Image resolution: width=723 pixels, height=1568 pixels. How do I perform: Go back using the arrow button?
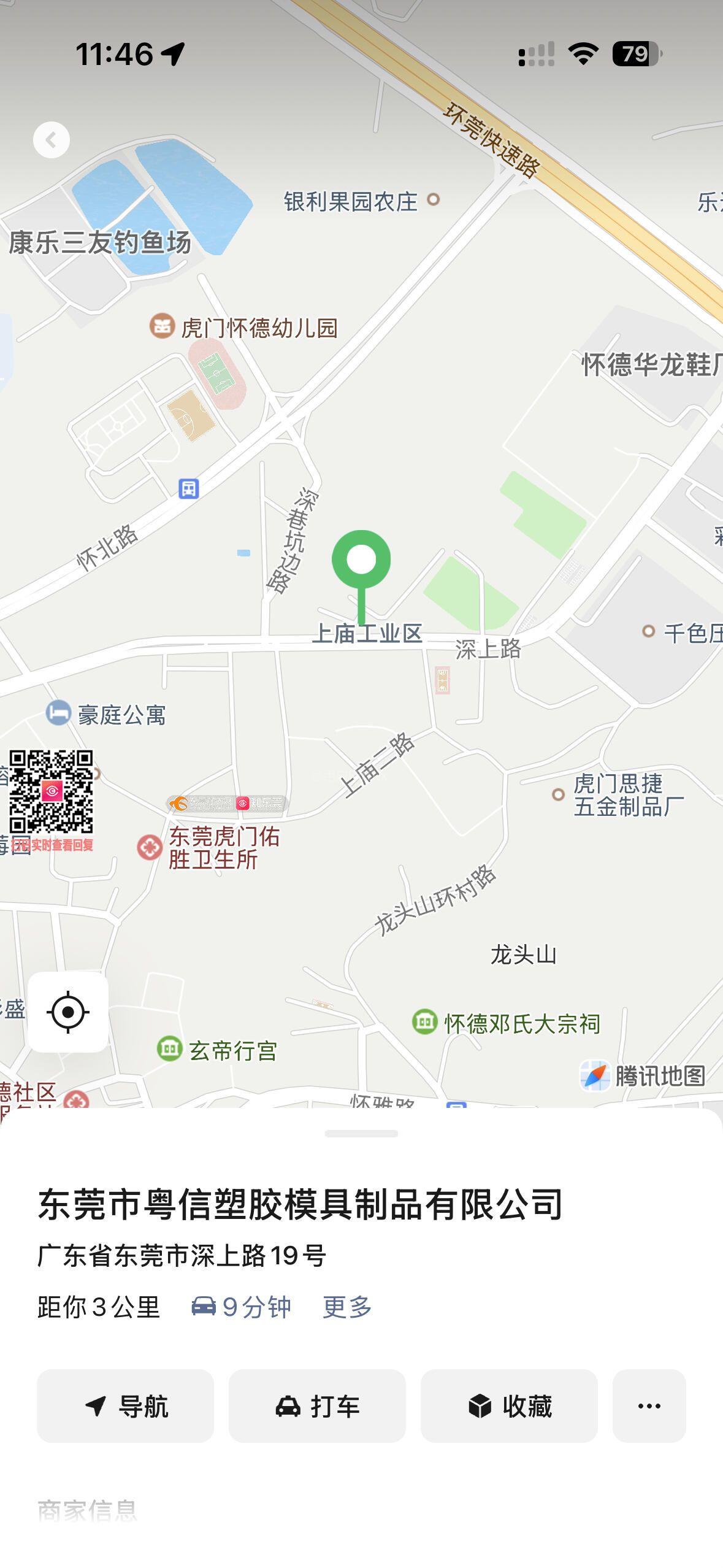pos(52,140)
